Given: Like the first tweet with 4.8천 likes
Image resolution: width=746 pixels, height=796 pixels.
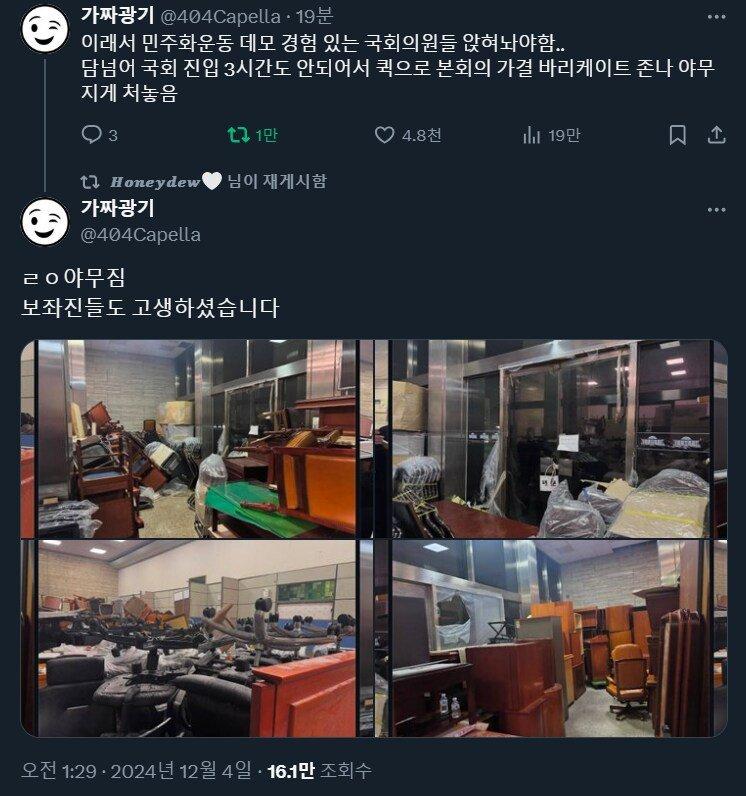Looking at the screenshot, I should pyautogui.click(x=385, y=135).
